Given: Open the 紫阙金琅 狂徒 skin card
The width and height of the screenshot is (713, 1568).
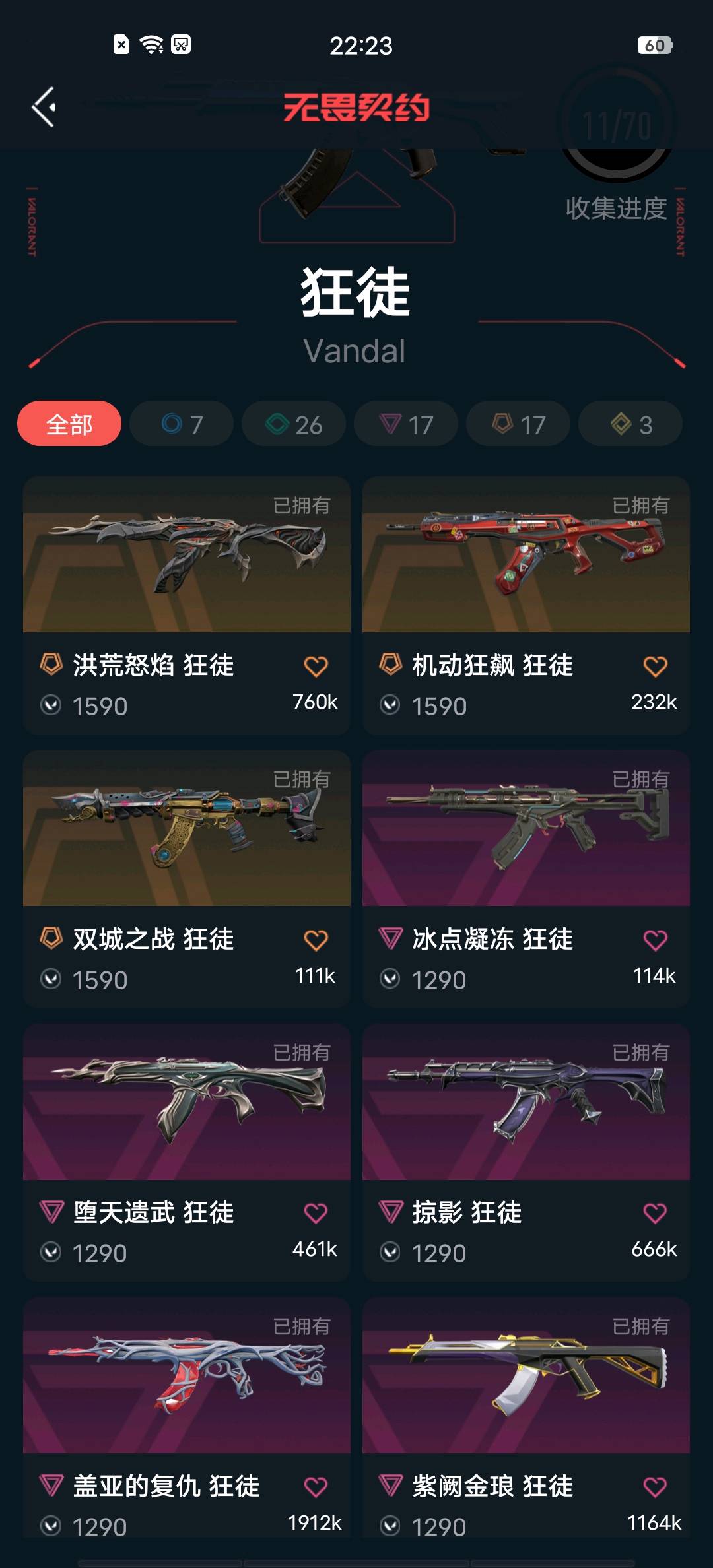Looking at the screenshot, I should tap(526, 1376).
